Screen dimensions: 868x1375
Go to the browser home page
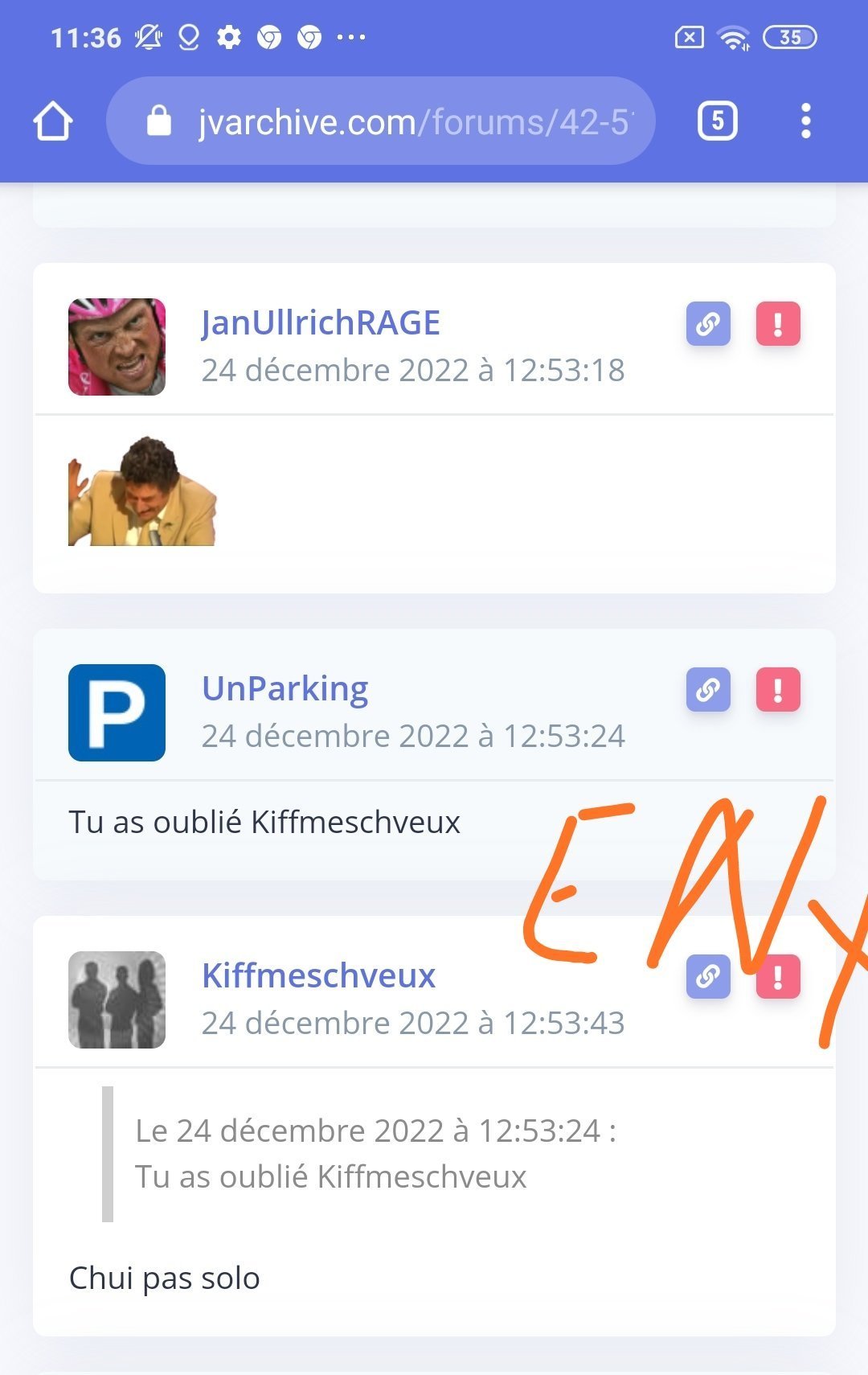pos(53,121)
